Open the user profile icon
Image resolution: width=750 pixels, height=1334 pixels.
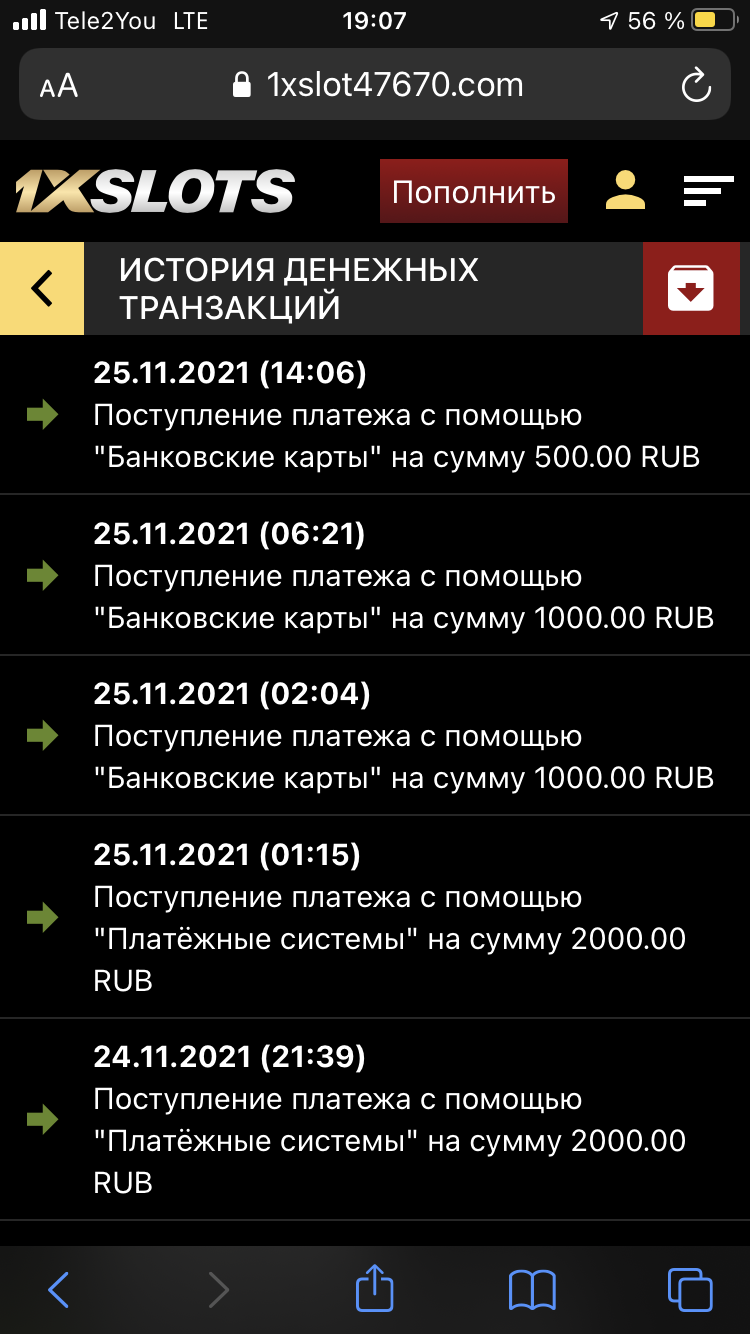[624, 190]
